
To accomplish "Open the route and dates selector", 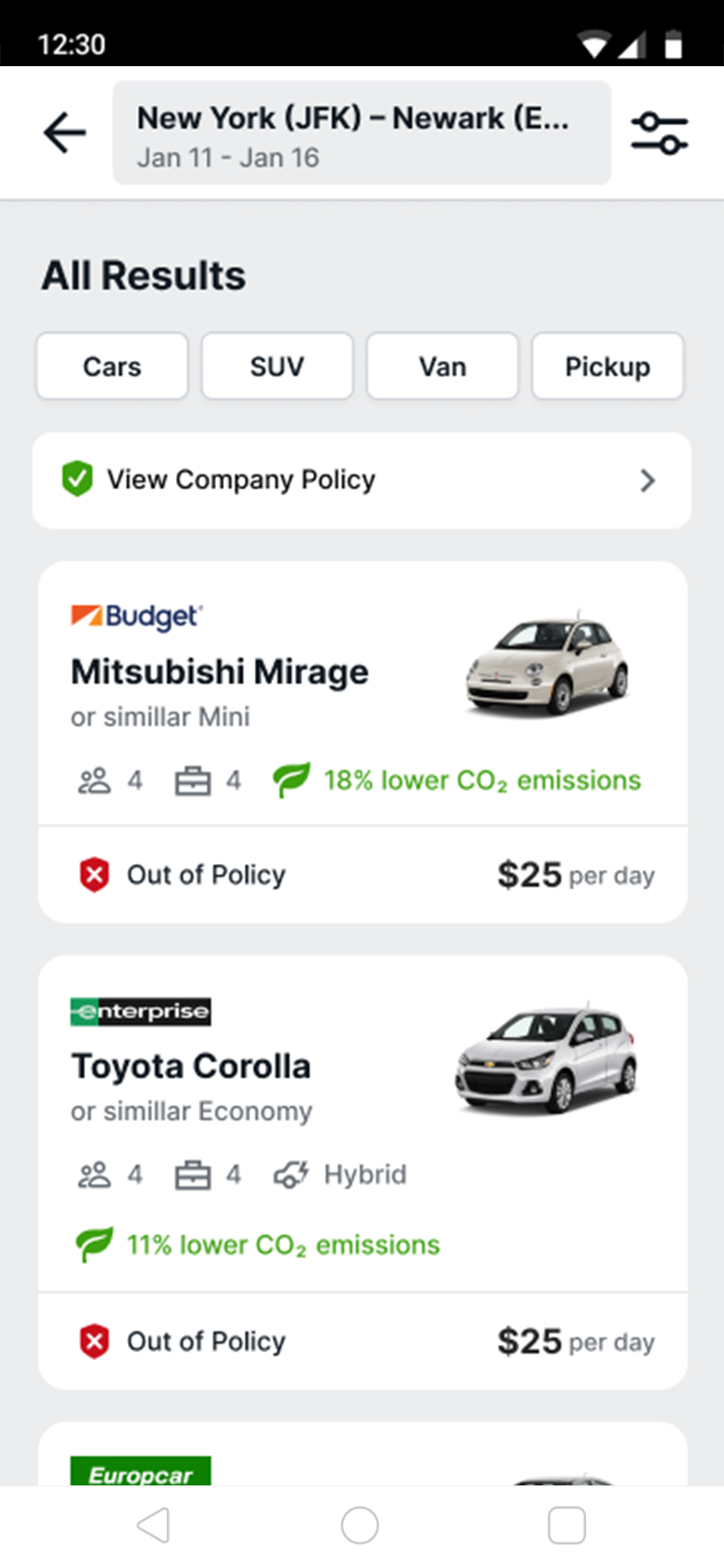I will tap(361, 132).
